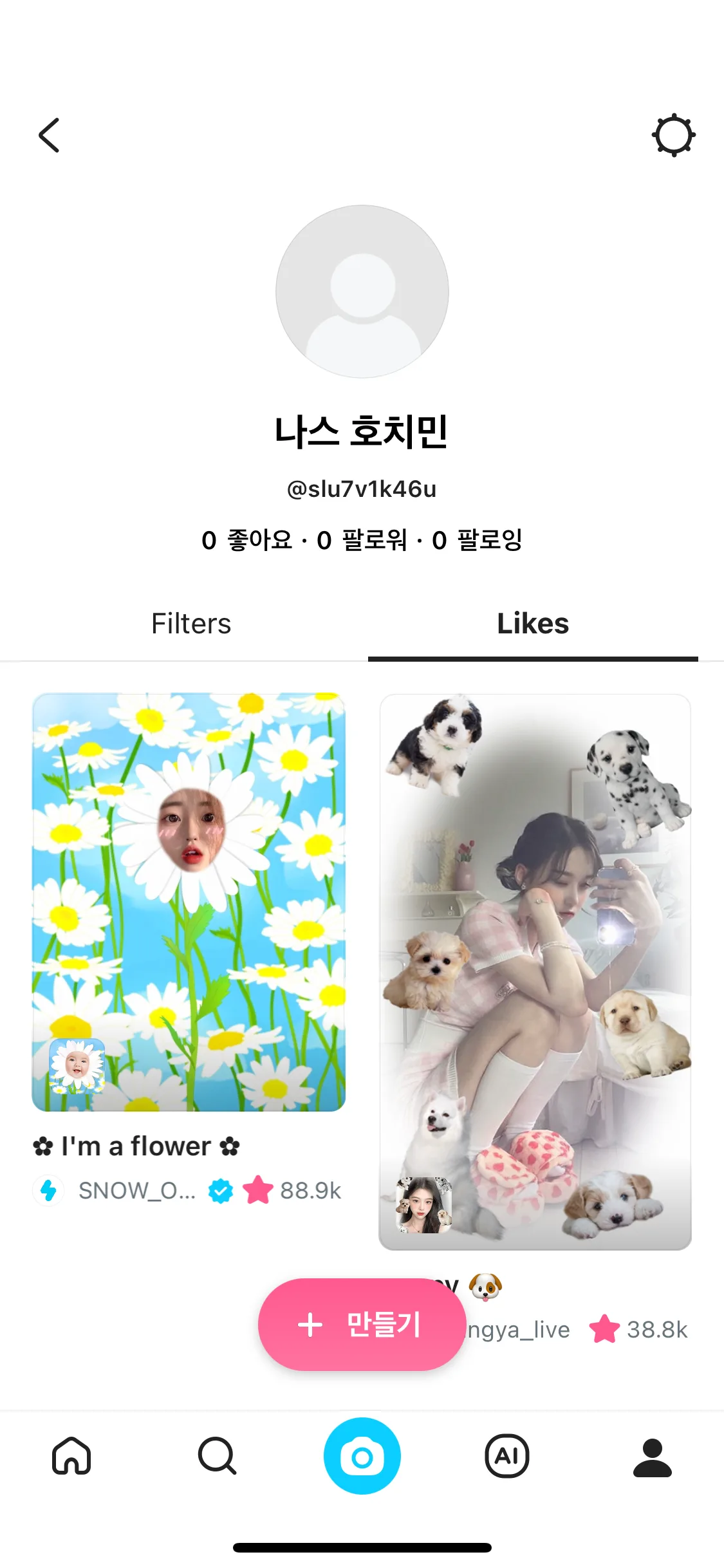This screenshot has width=724, height=1568.
Task: Open settings via the gear icon
Action: 673,135
